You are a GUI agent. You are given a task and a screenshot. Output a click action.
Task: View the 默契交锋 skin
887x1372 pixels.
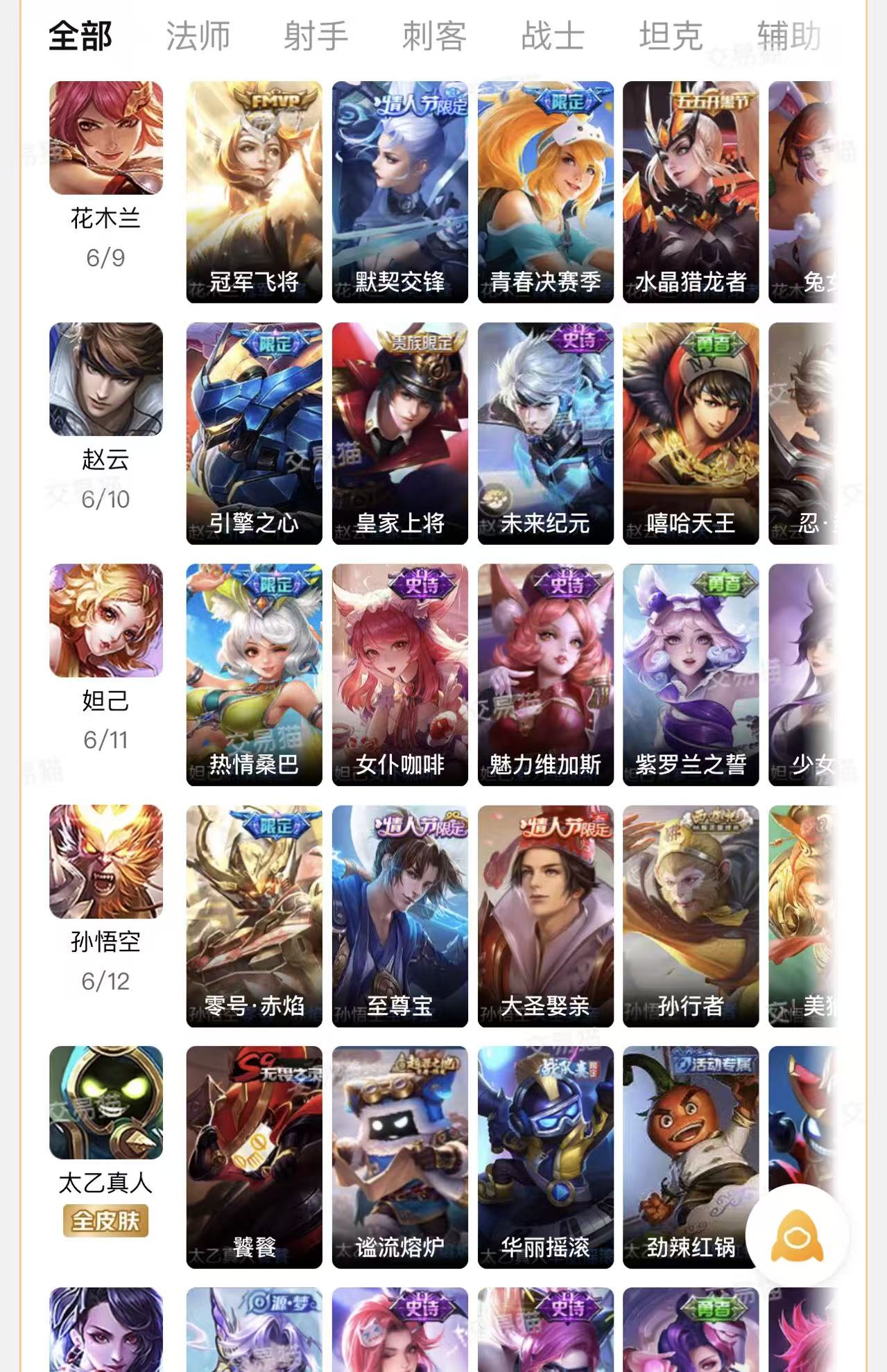coord(400,192)
